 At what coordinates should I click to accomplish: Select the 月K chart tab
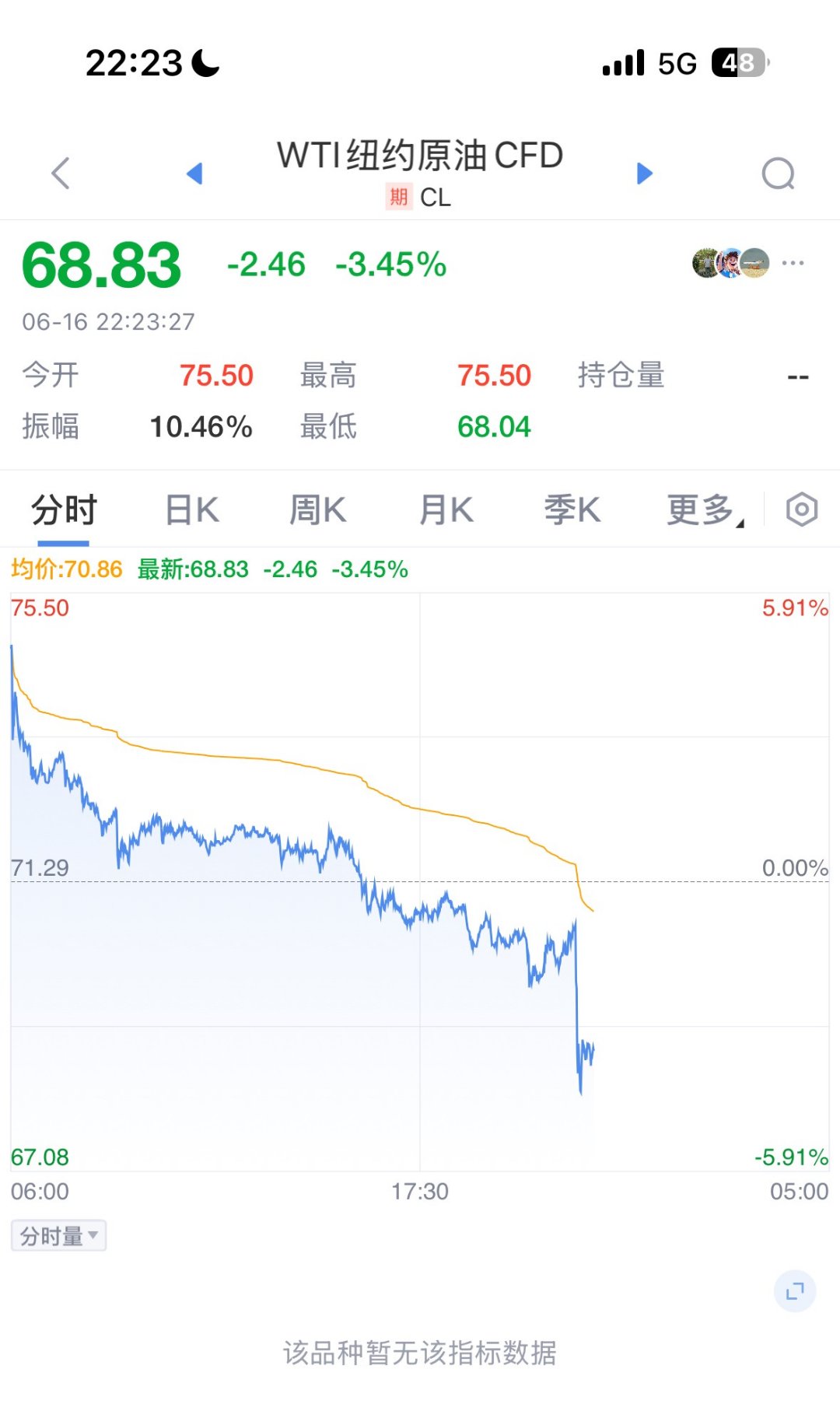[445, 508]
